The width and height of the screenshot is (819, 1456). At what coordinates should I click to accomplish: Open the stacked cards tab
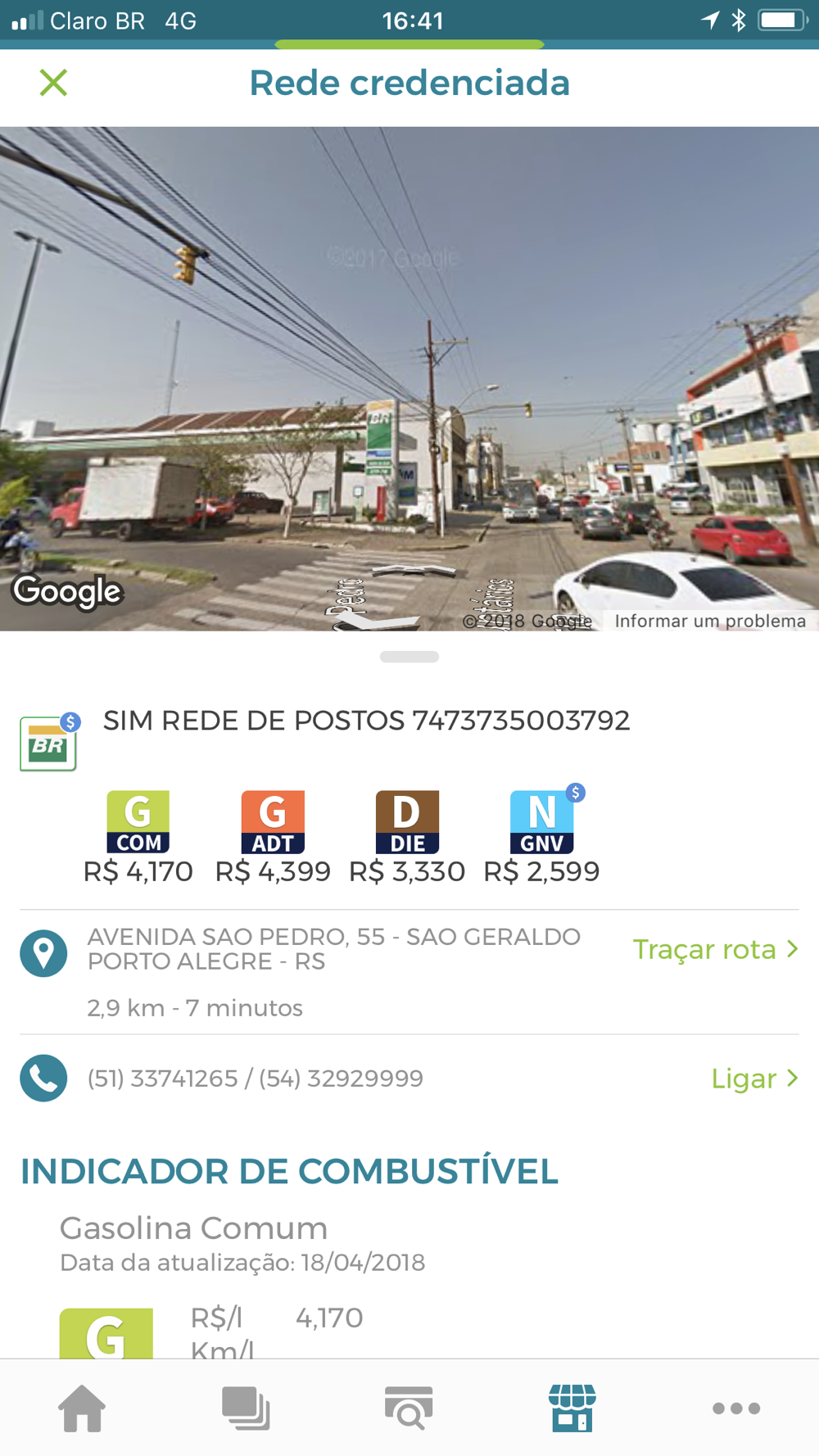246,1409
